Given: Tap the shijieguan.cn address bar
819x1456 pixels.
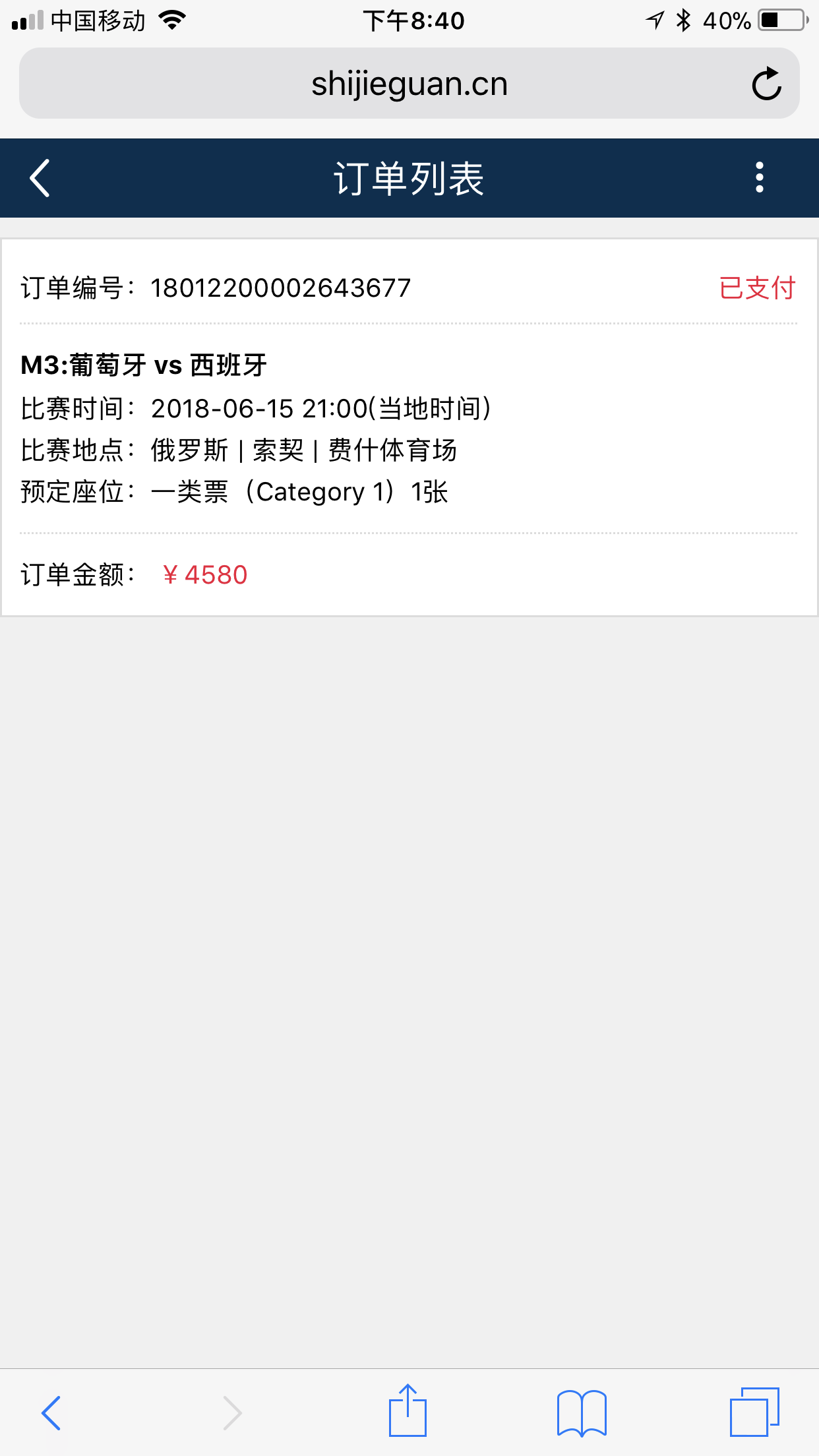Looking at the screenshot, I should (x=409, y=84).
